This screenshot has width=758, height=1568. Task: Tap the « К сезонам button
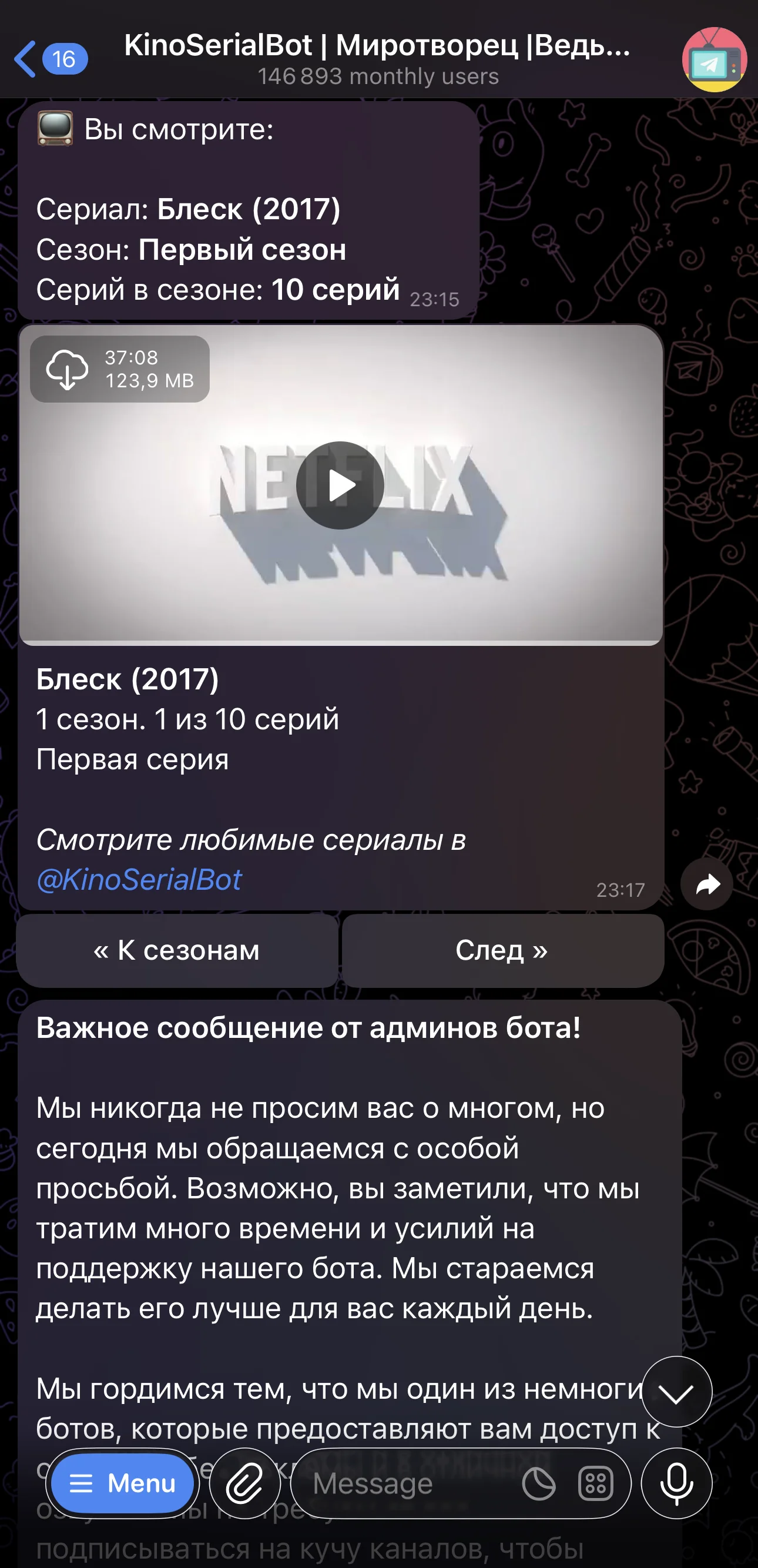click(177, 950)
